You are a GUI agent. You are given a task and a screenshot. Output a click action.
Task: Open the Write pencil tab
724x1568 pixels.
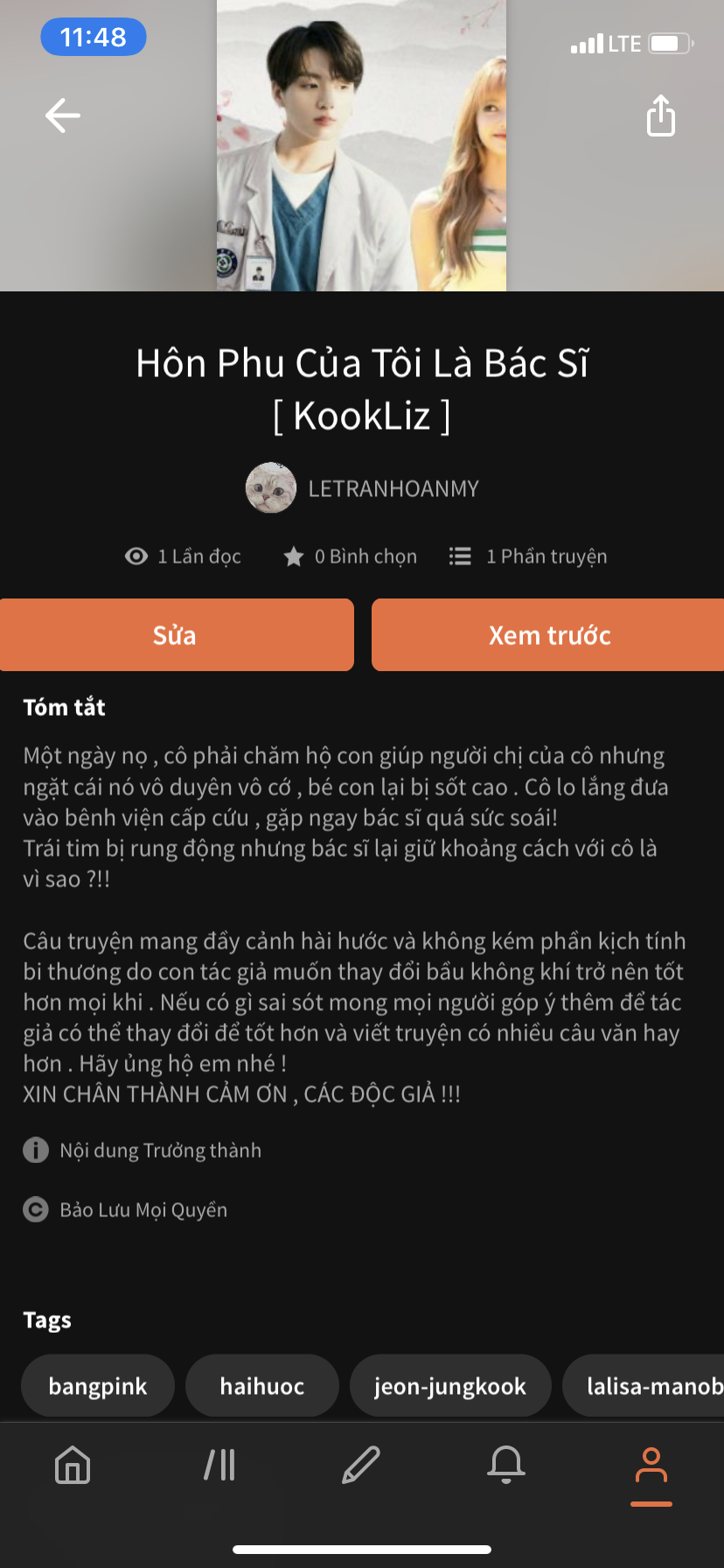pyautogui.click(x=361, y=1465)
